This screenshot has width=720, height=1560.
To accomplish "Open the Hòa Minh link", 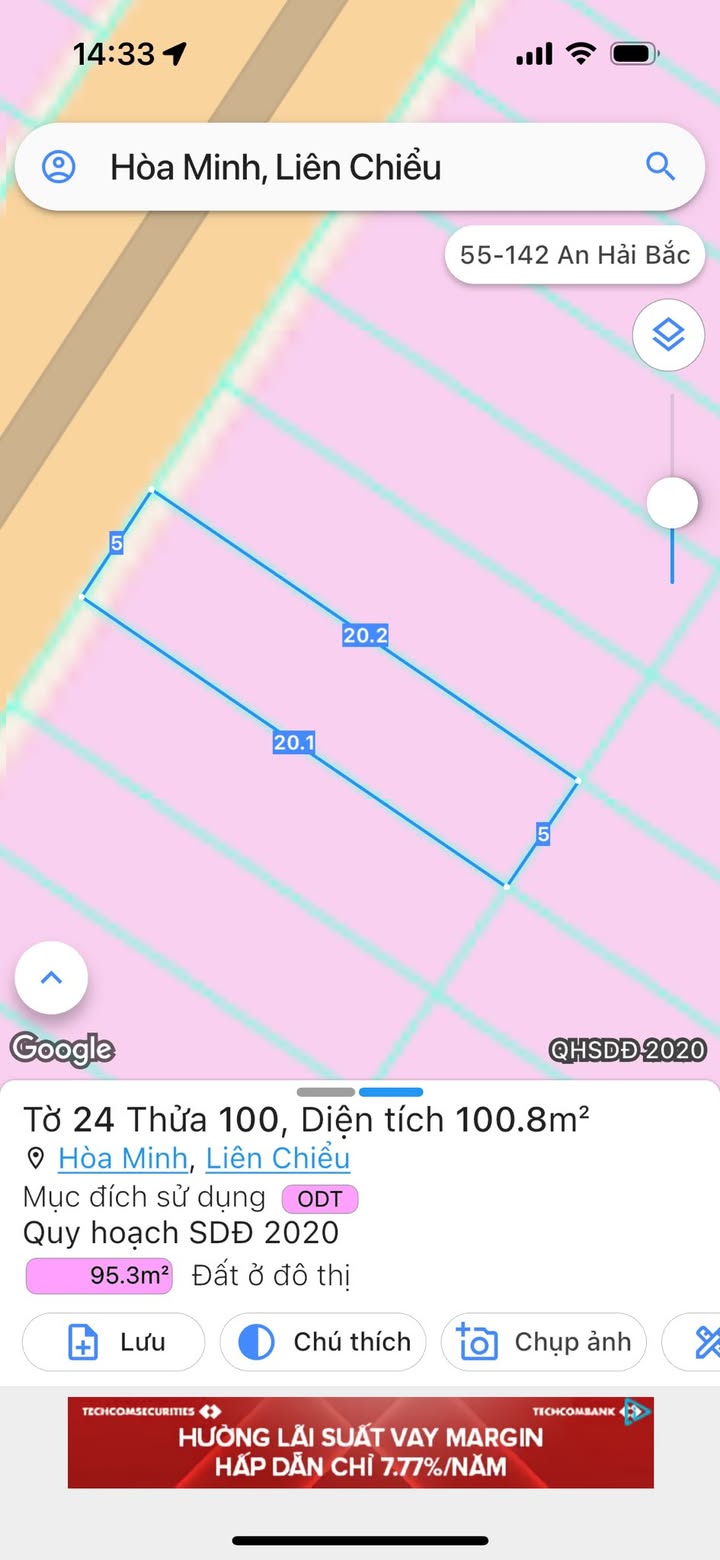I will click(123, 1158).
